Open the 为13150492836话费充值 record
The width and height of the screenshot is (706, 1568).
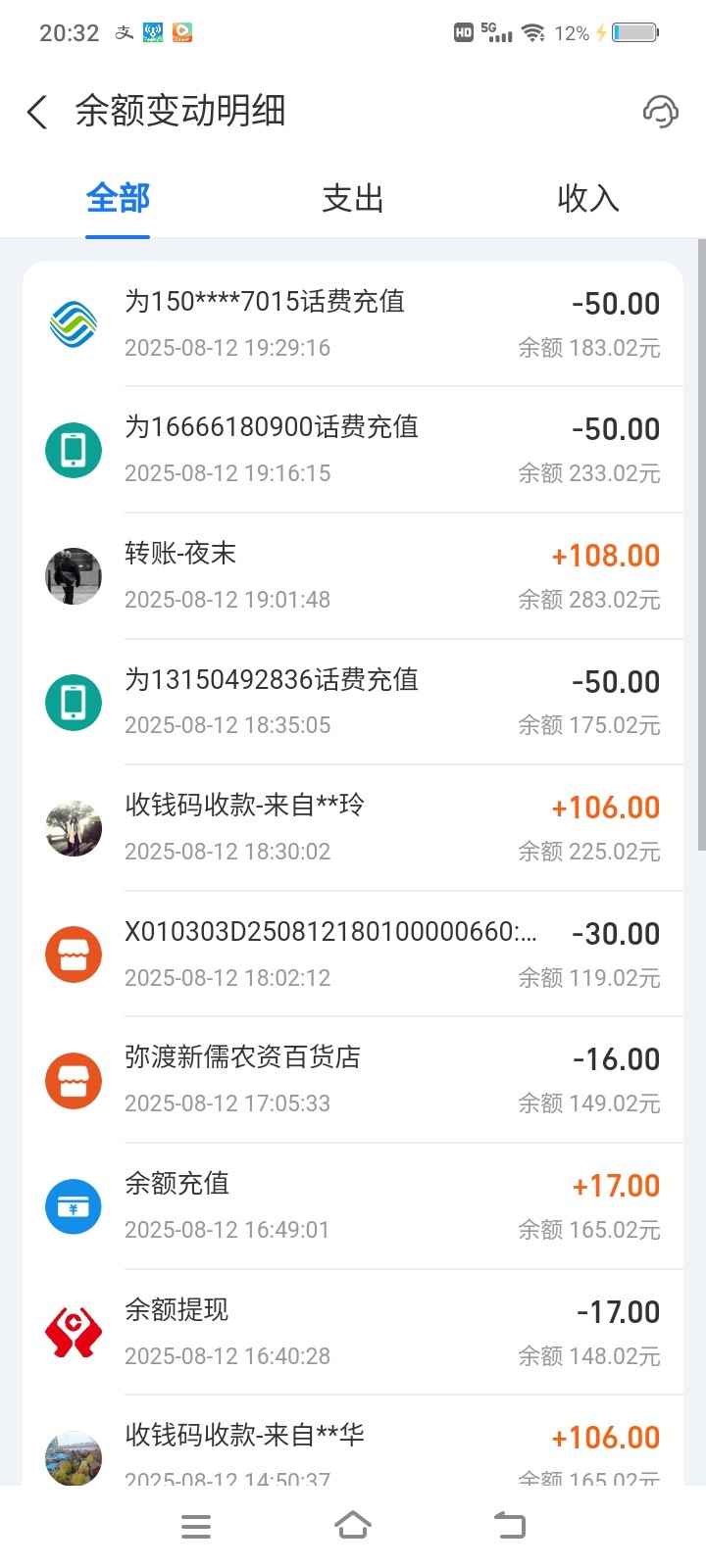(353, 702)
